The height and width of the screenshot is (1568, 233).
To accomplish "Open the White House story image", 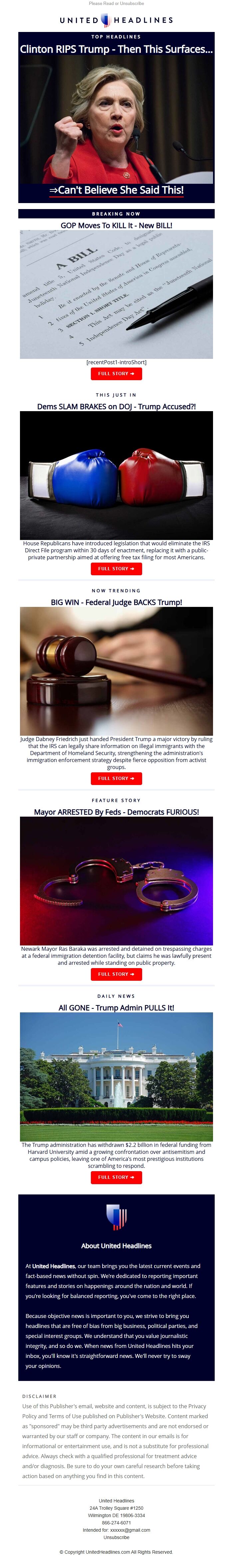I will [x=116, y=1077].
